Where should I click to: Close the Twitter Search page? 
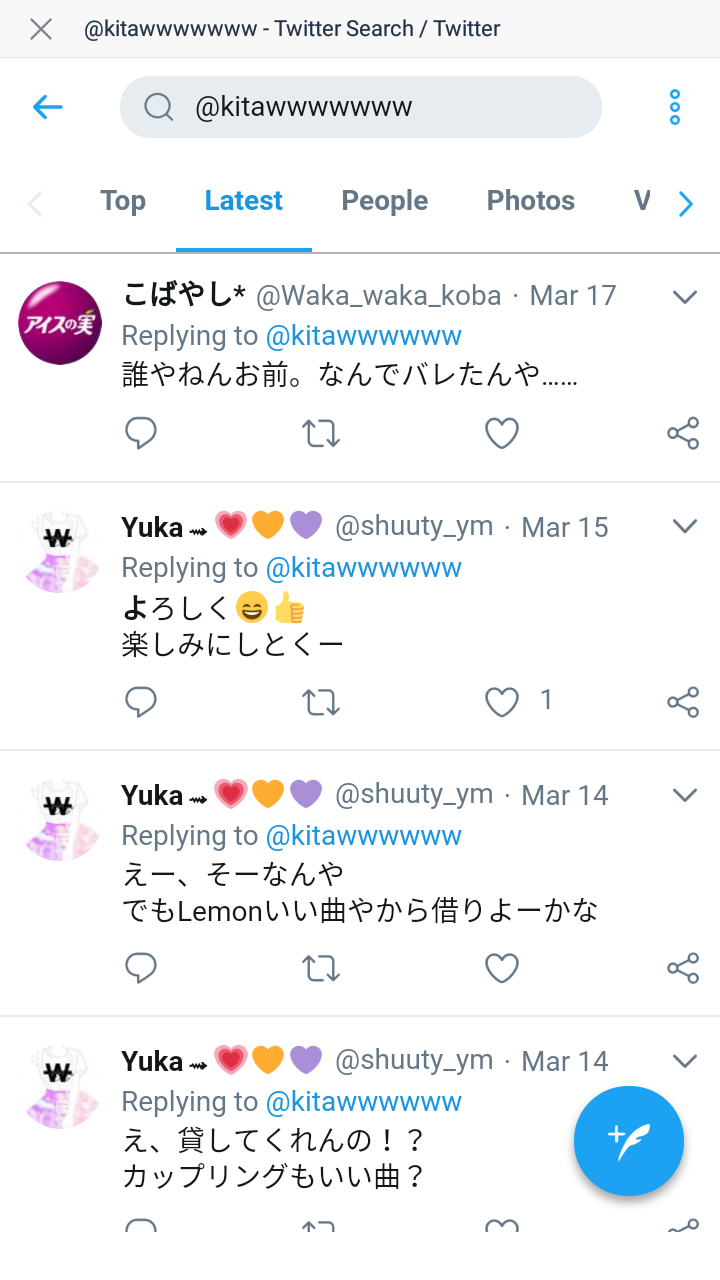(x=41, y=29)
